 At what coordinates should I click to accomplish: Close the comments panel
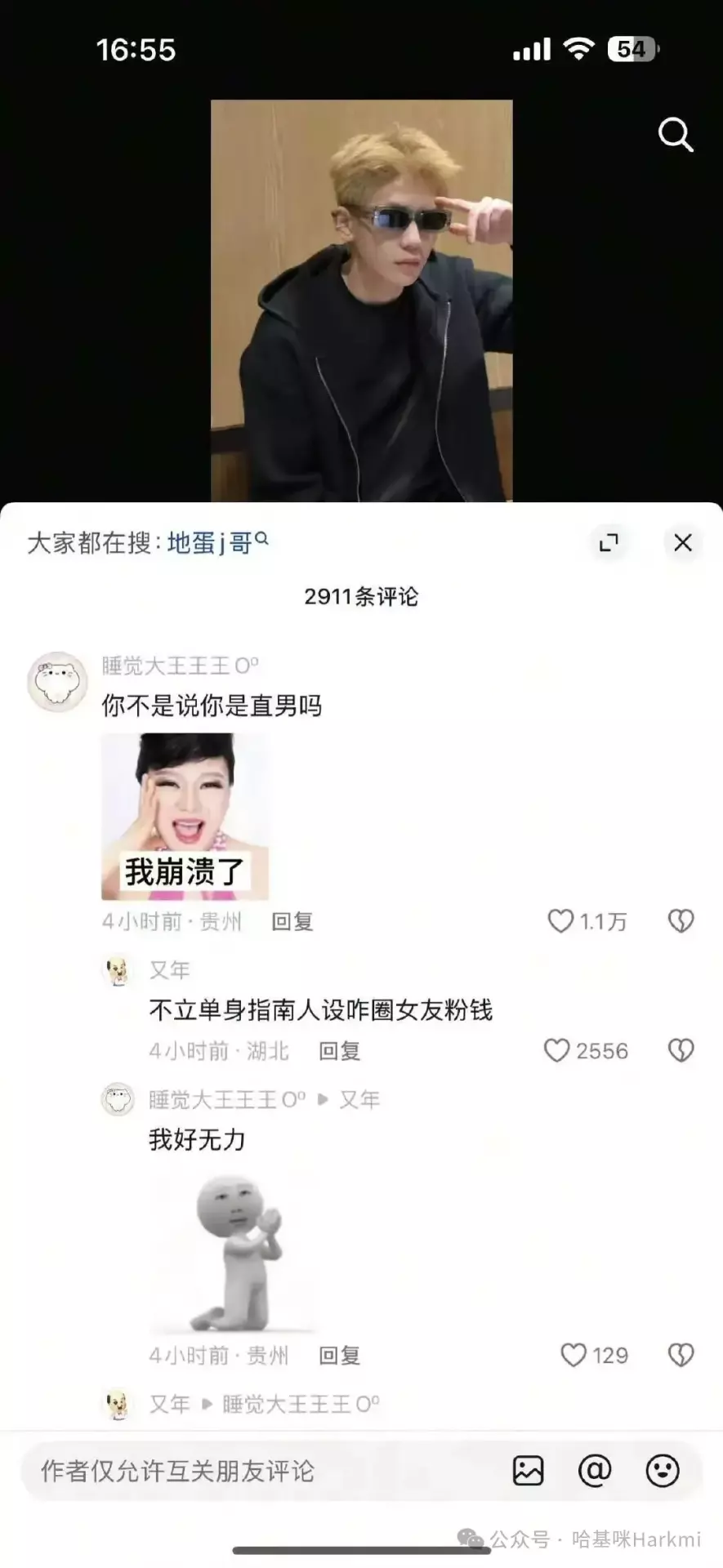pos(682,543)
